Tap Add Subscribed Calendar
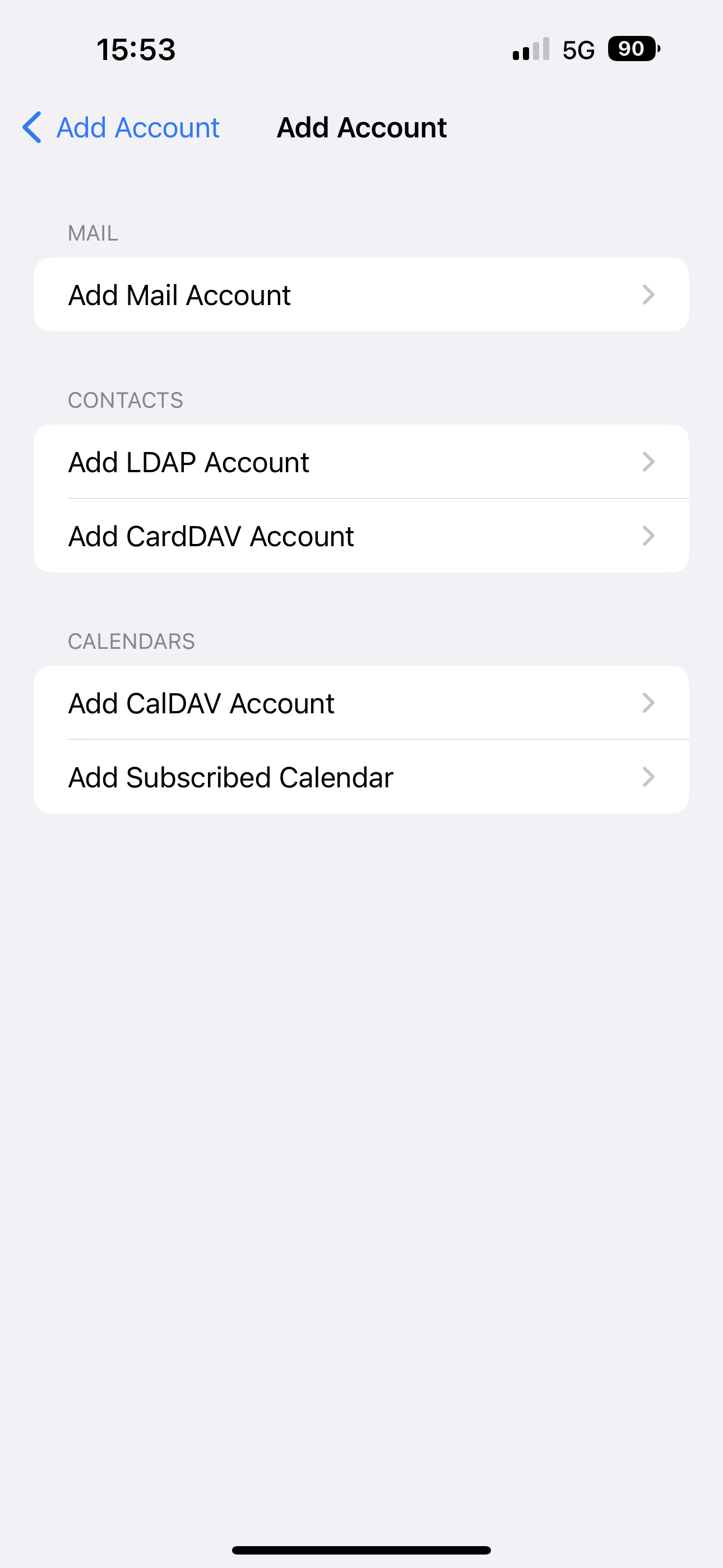Viewport: 723px width, 1568px height. click(361, 777)
